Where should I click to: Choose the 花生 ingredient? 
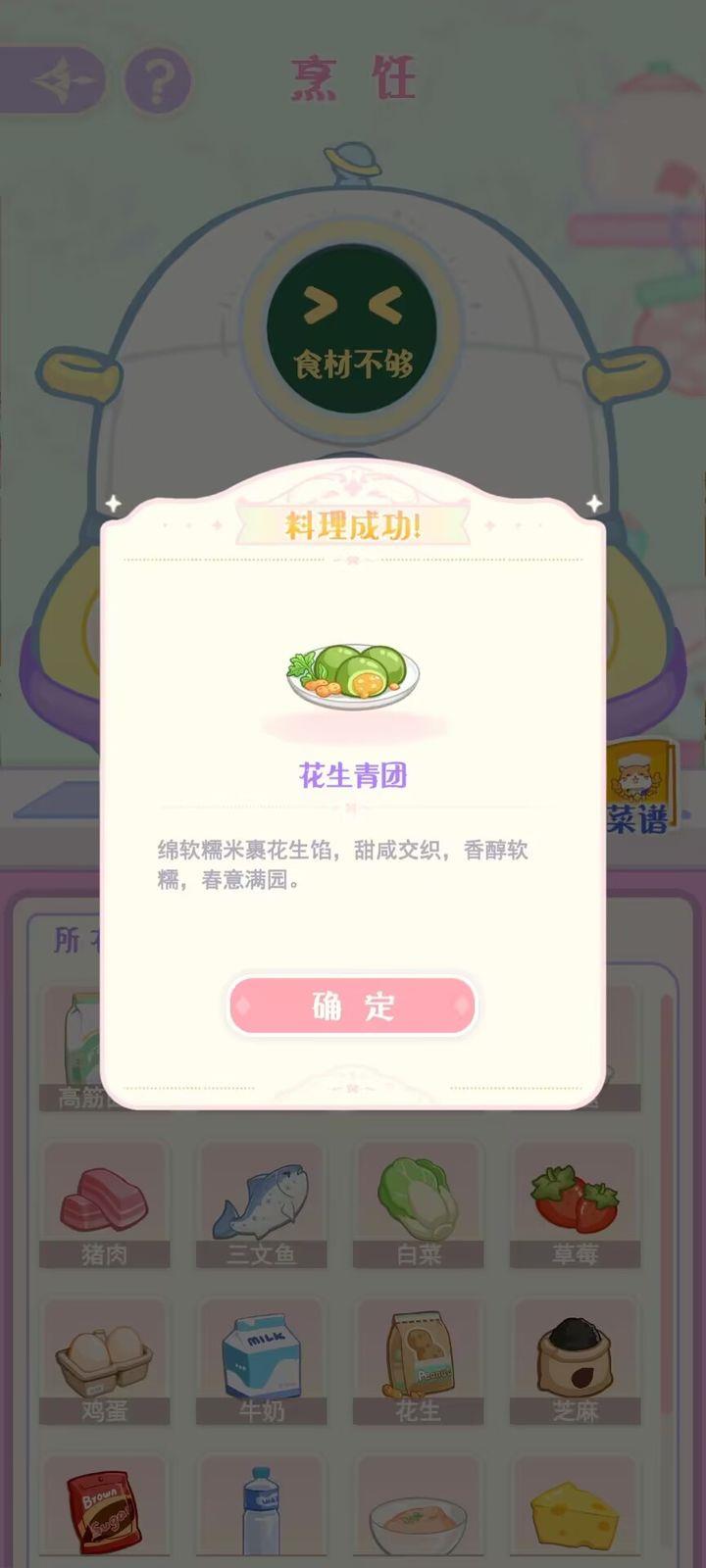[x=418, y=1362]
